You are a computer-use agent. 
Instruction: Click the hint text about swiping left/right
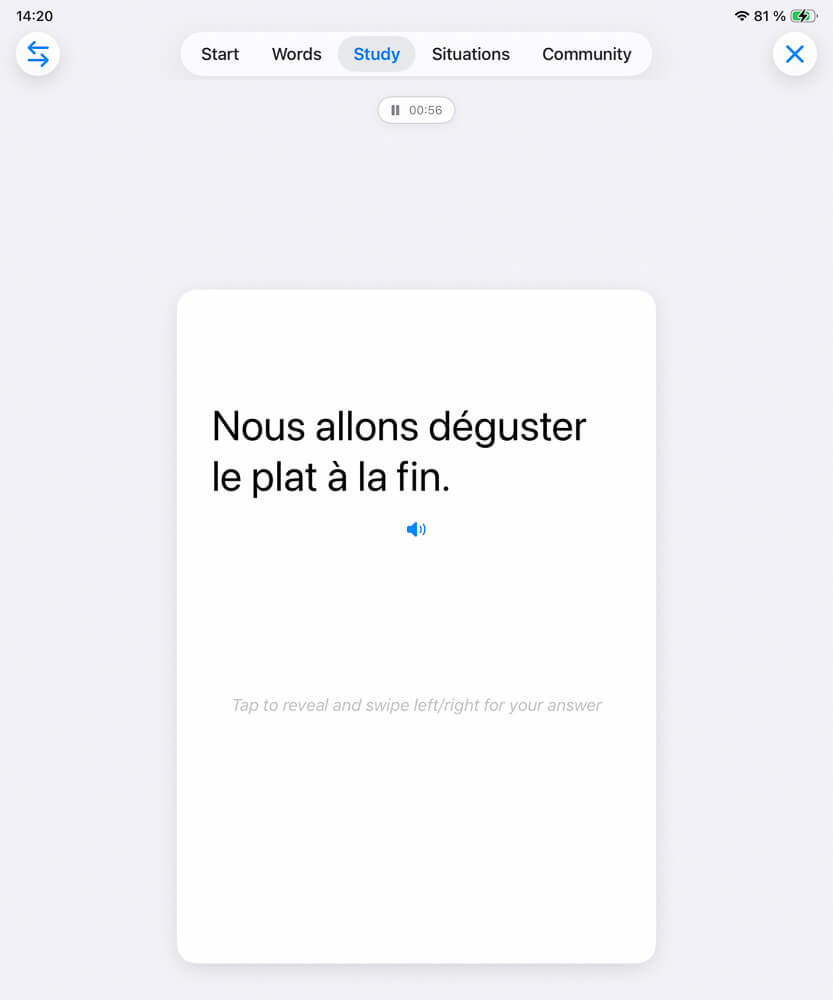point(416,705)
